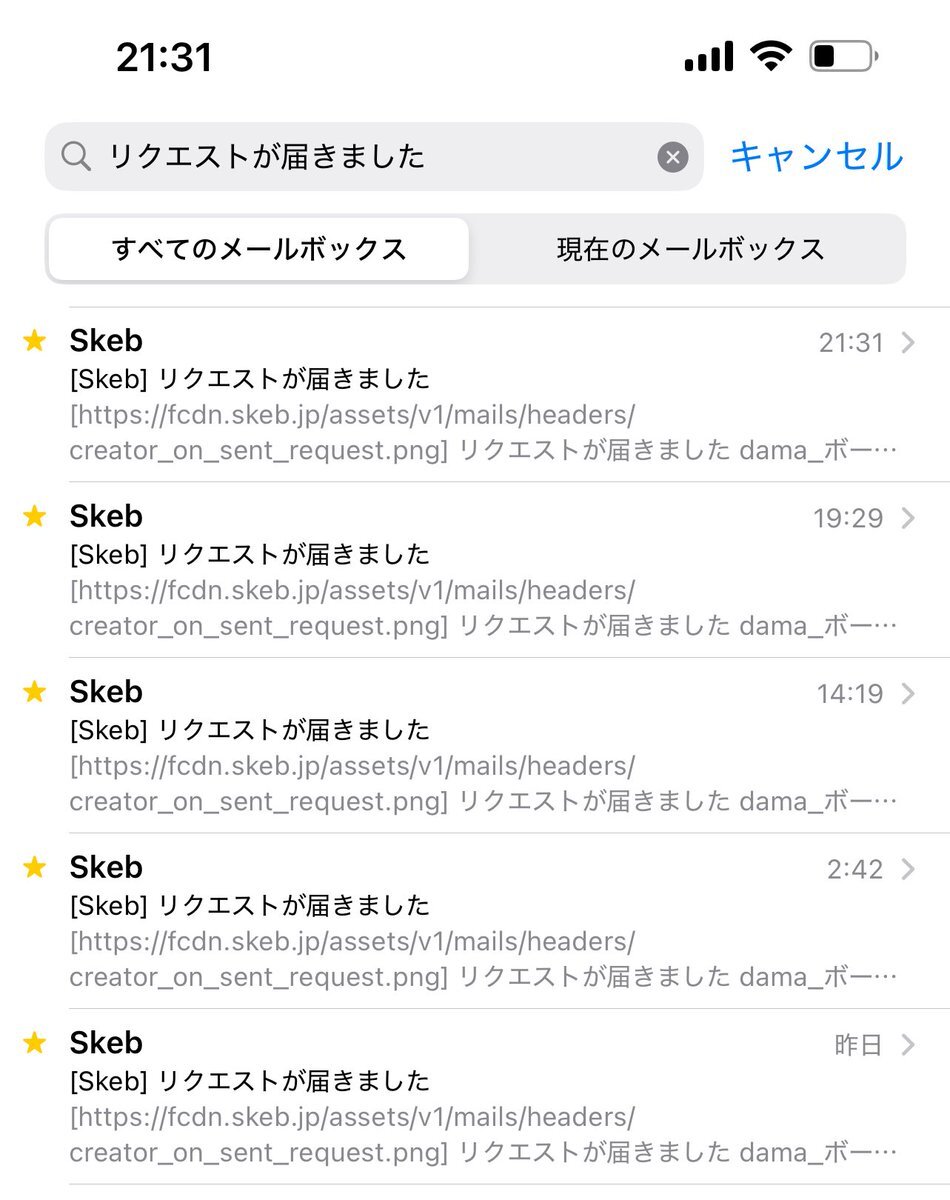Image resolution: width=950 pixels, height=1200 pixels.
Task: Clear the search text with the x icon
Action: 673,157
